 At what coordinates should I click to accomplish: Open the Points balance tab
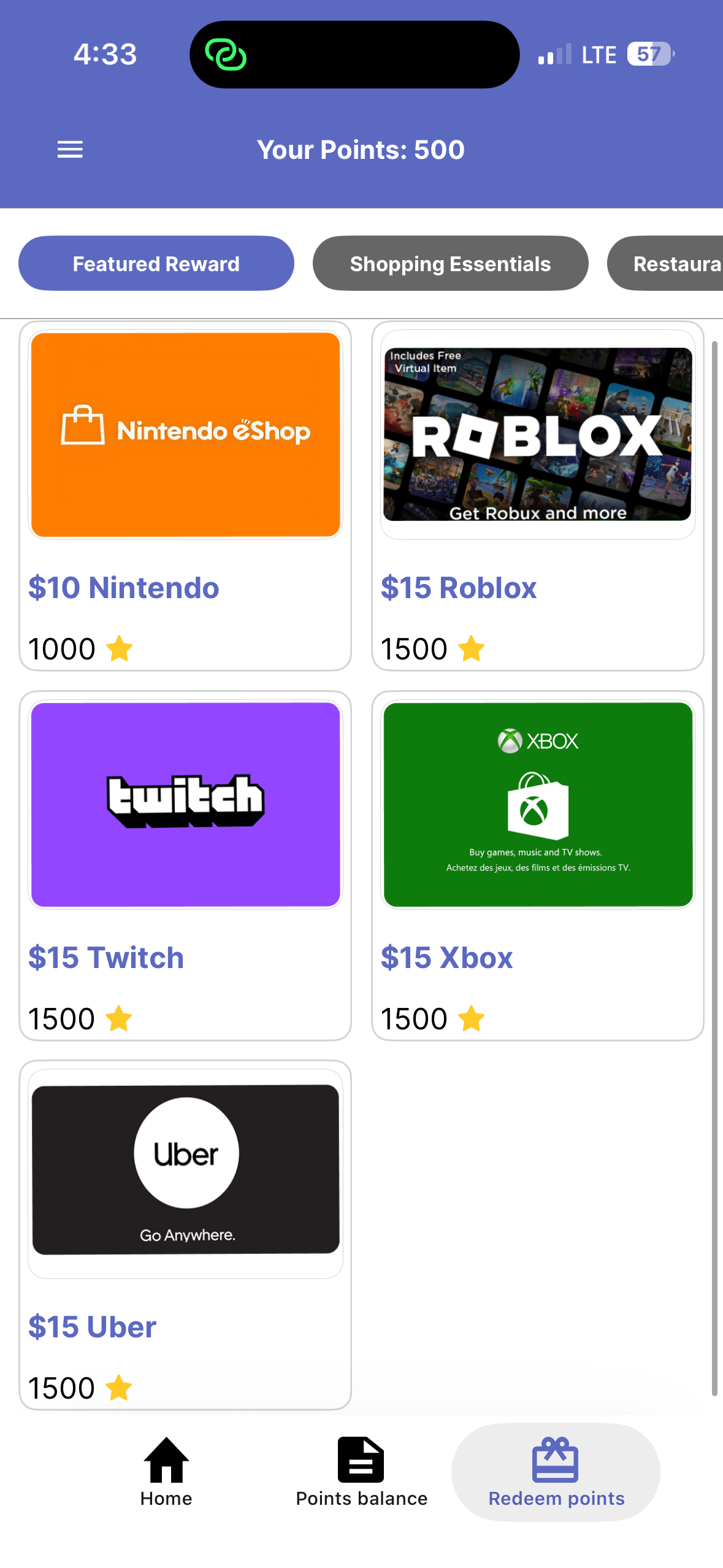361,1472
